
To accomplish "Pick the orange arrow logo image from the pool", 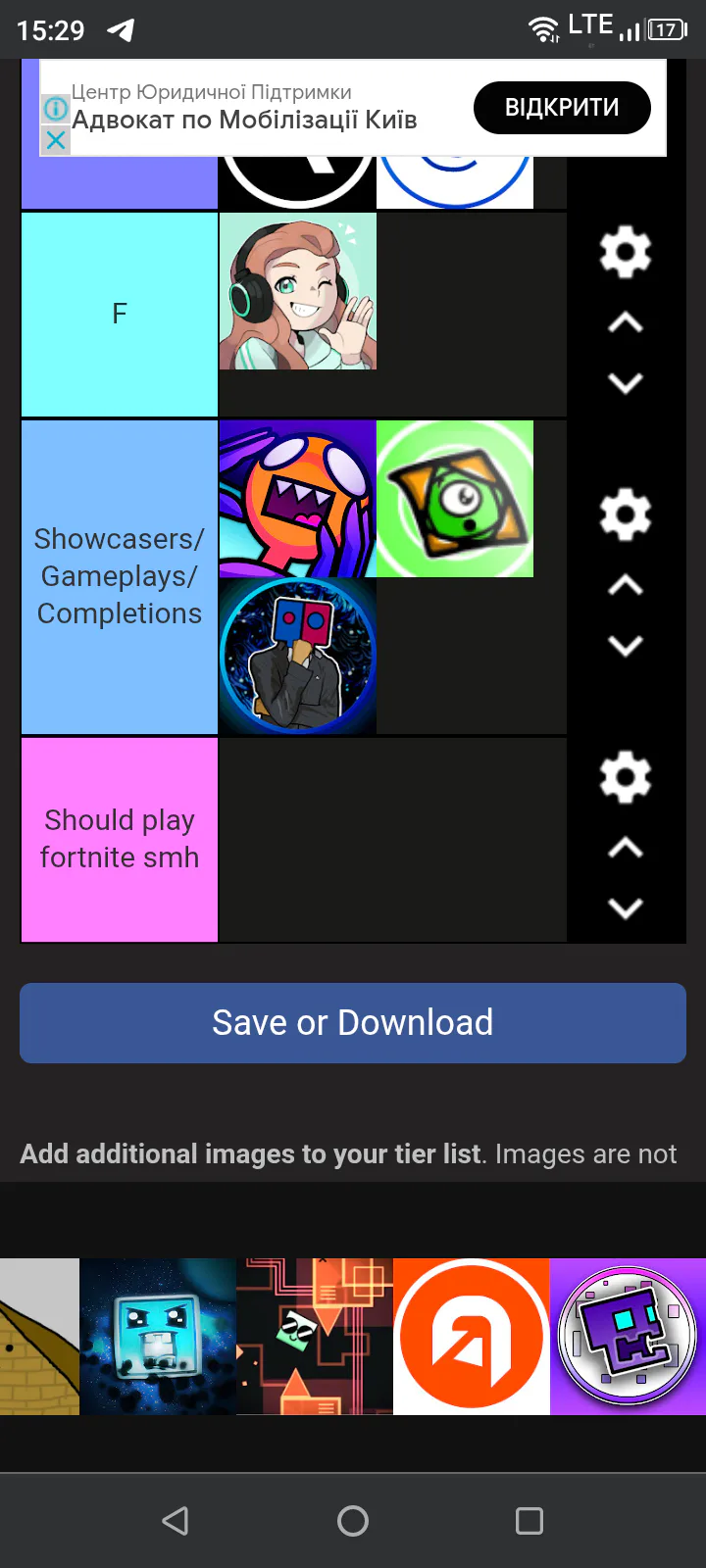I will 472,1337.
